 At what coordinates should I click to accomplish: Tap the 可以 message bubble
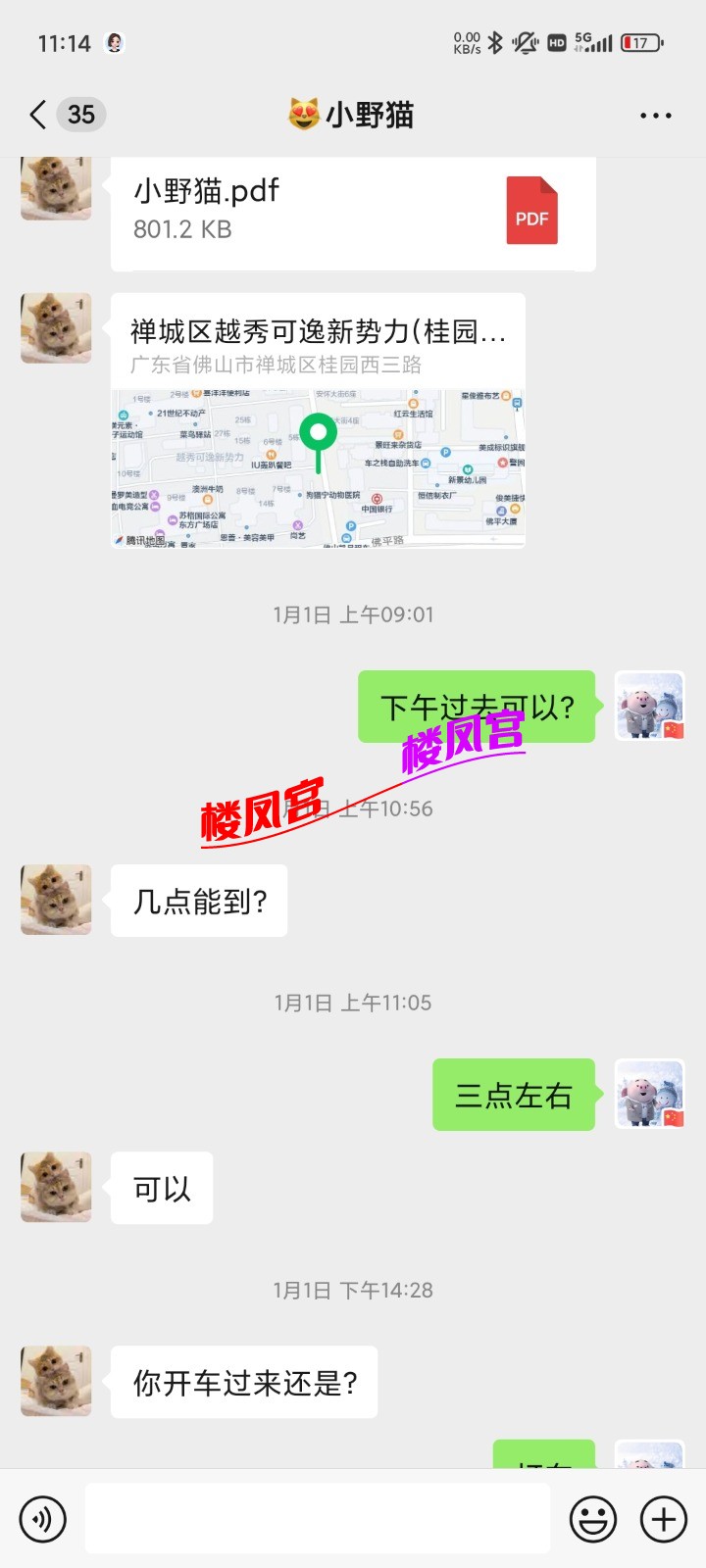[162, 1188]
